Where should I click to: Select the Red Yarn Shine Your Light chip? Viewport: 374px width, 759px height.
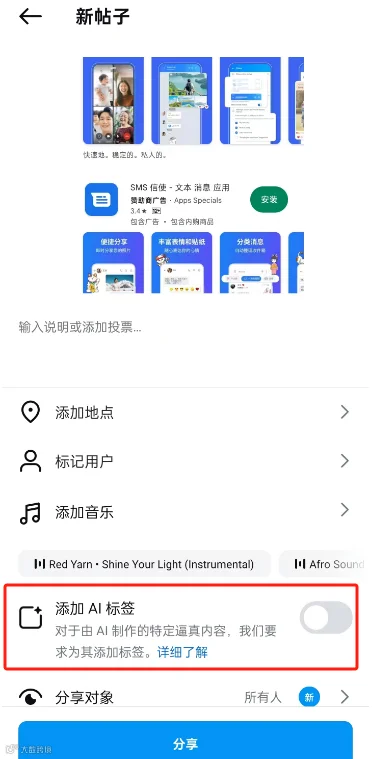coord(144,564)
